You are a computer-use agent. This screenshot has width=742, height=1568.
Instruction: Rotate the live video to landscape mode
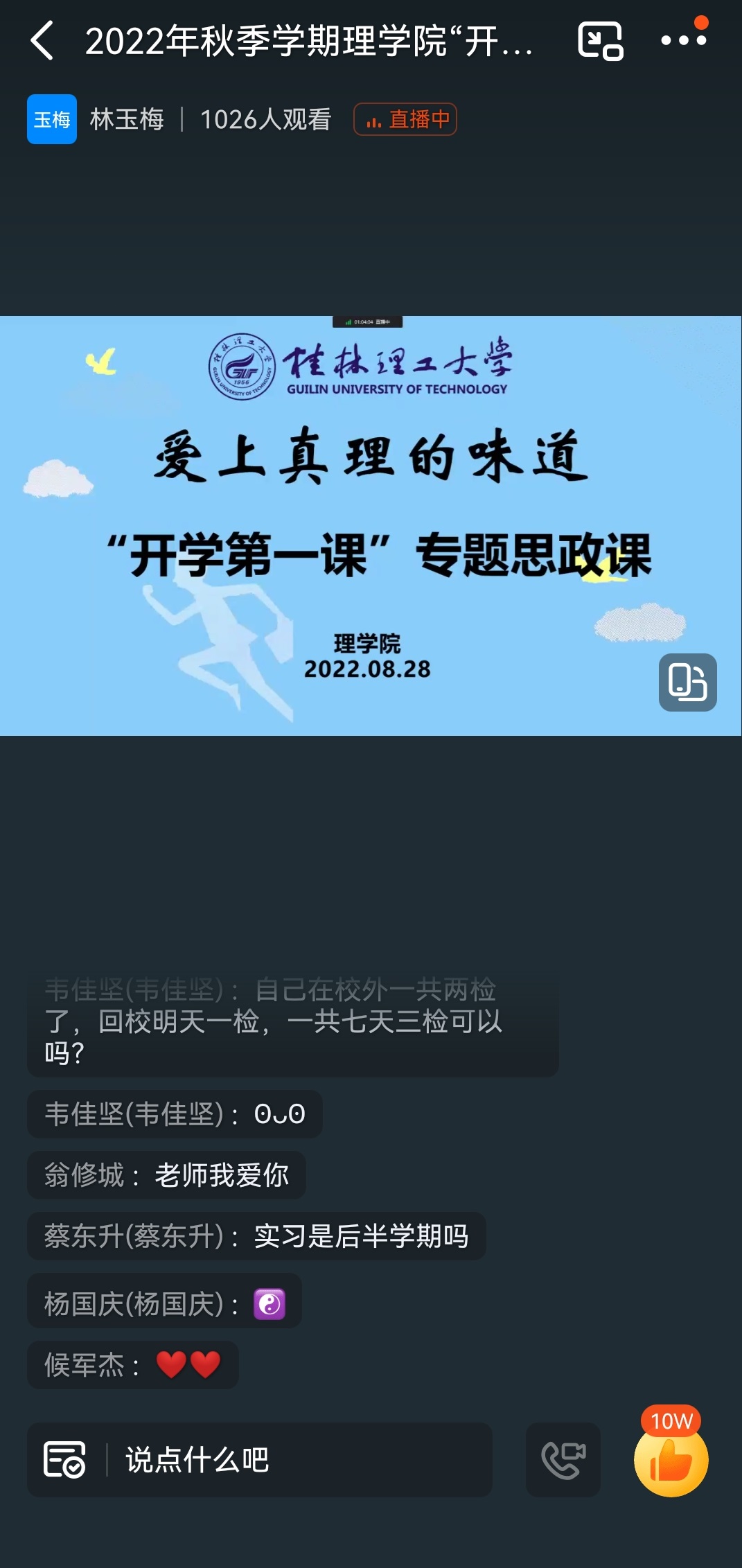(687, 682)
